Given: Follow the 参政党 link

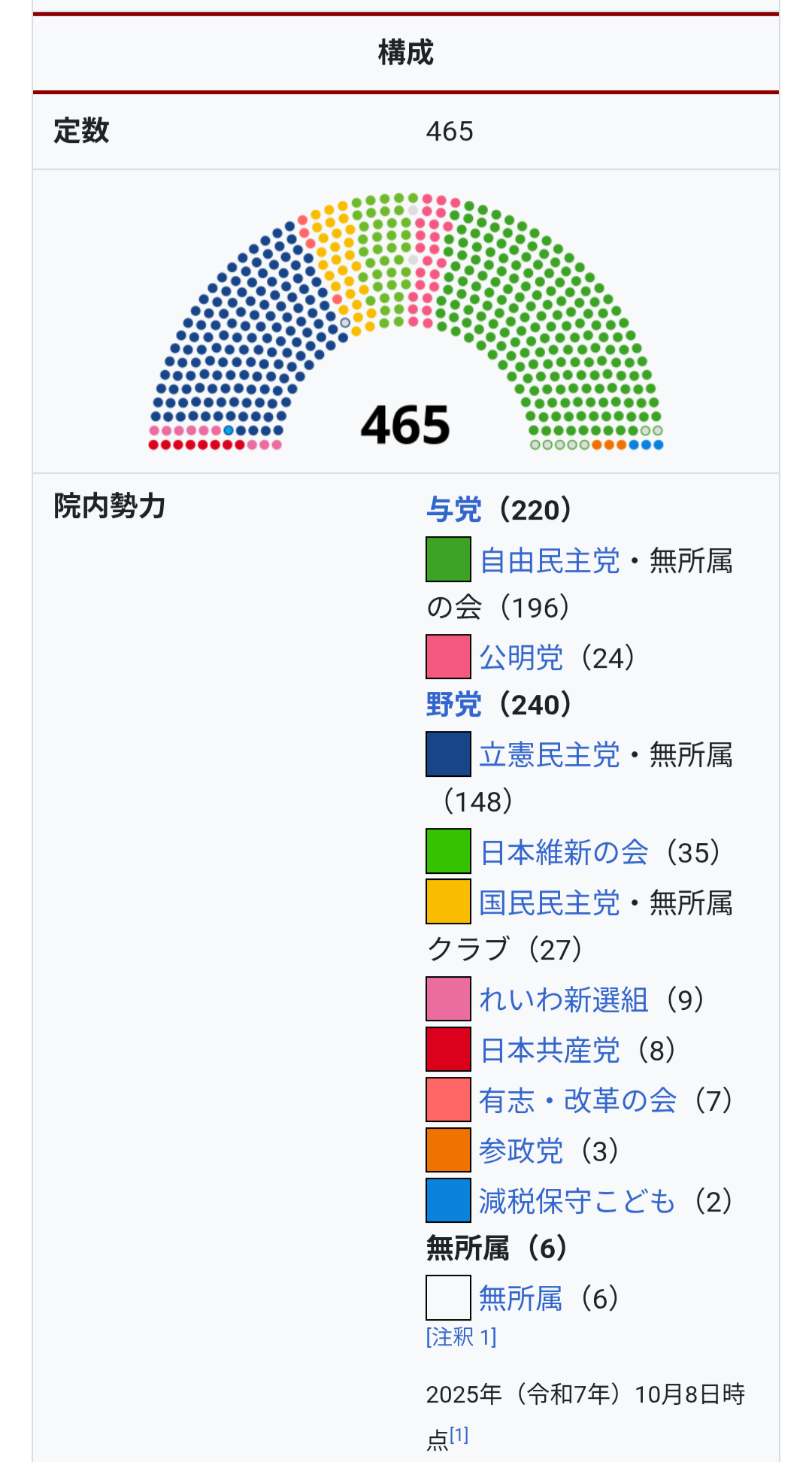Looking at the screenshot, I should 521,1151.
